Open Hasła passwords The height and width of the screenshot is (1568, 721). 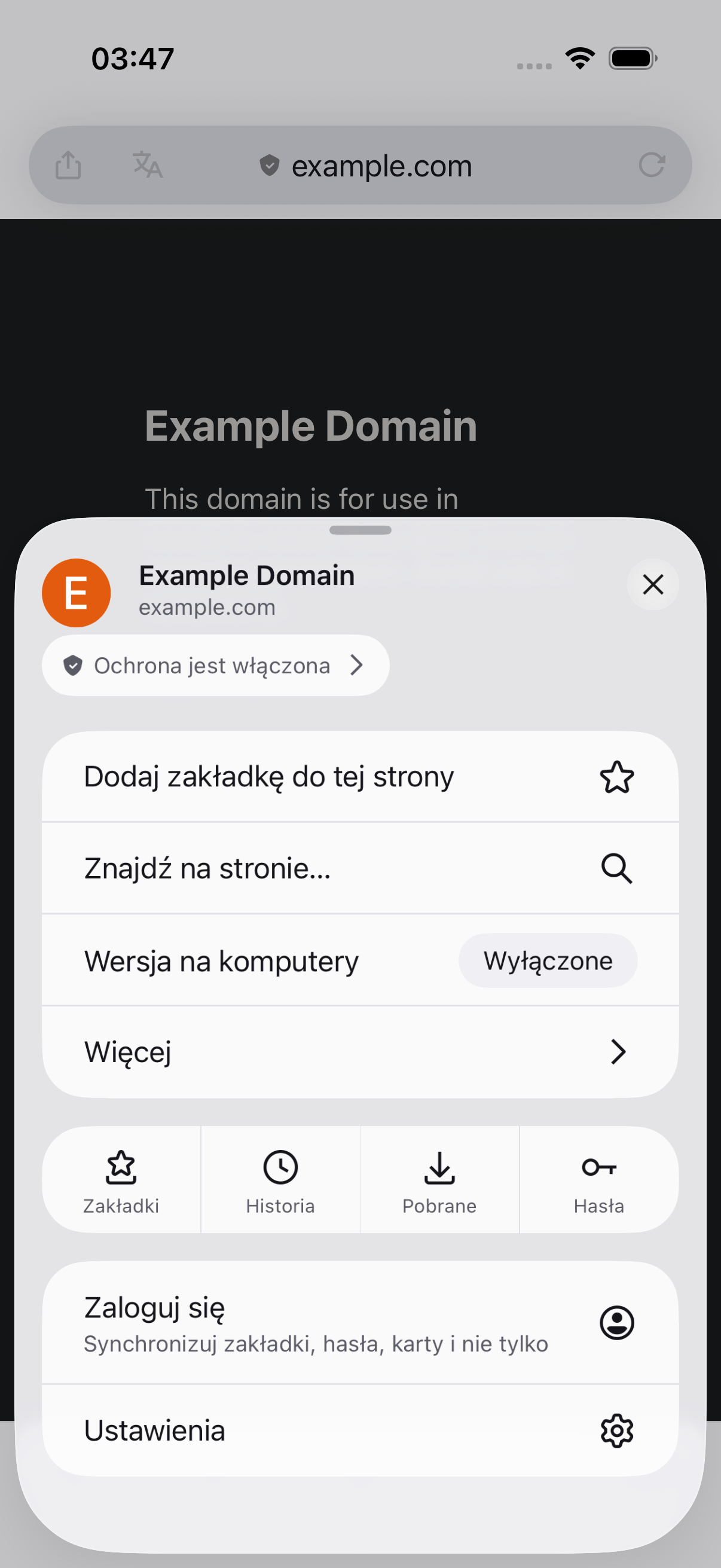click(x=599, y=1180)
